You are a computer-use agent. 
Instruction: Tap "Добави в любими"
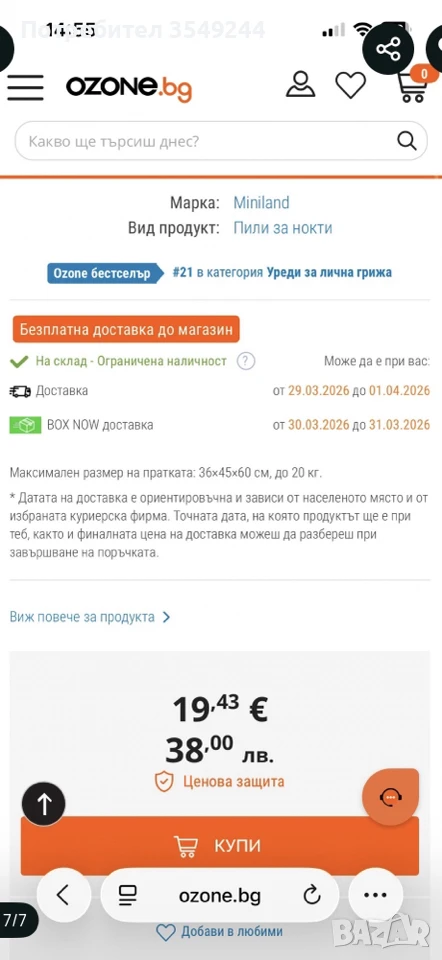point(220,932)
